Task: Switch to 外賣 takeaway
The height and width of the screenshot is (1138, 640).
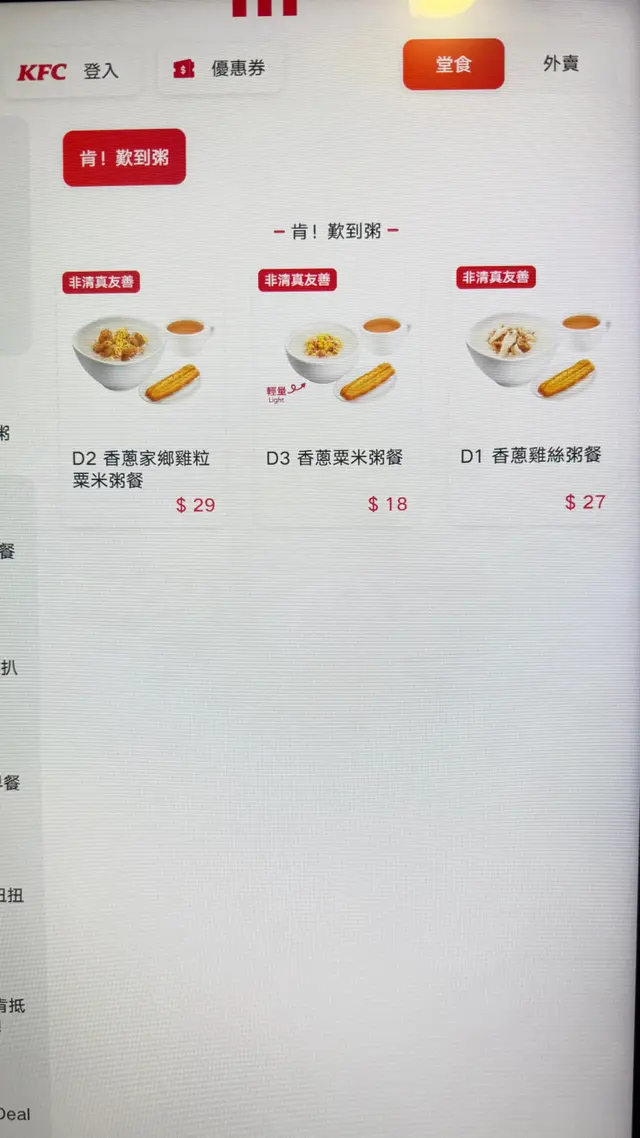Action: click(x=560, y=65)
